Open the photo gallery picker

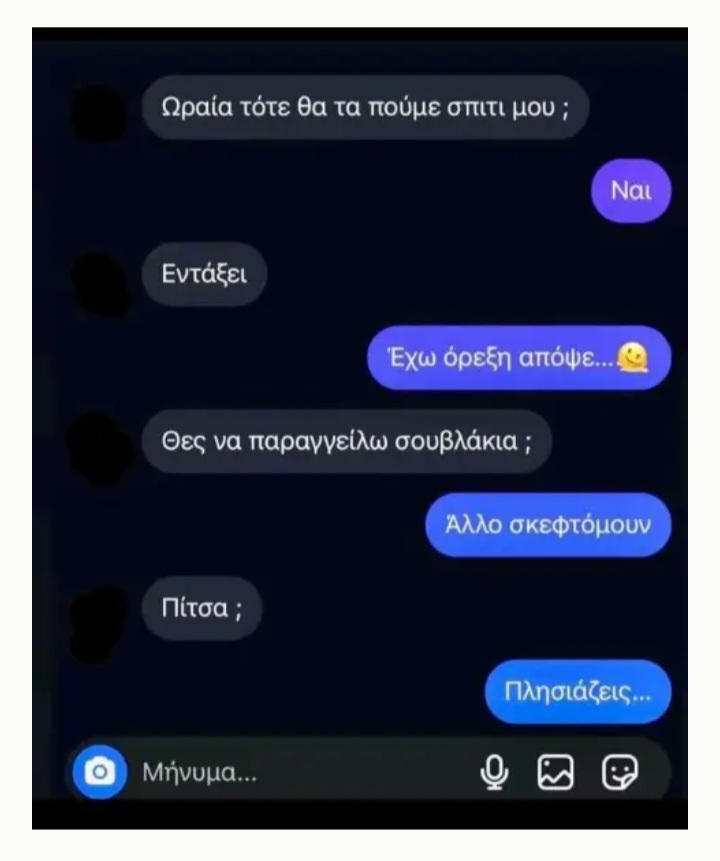556,771
